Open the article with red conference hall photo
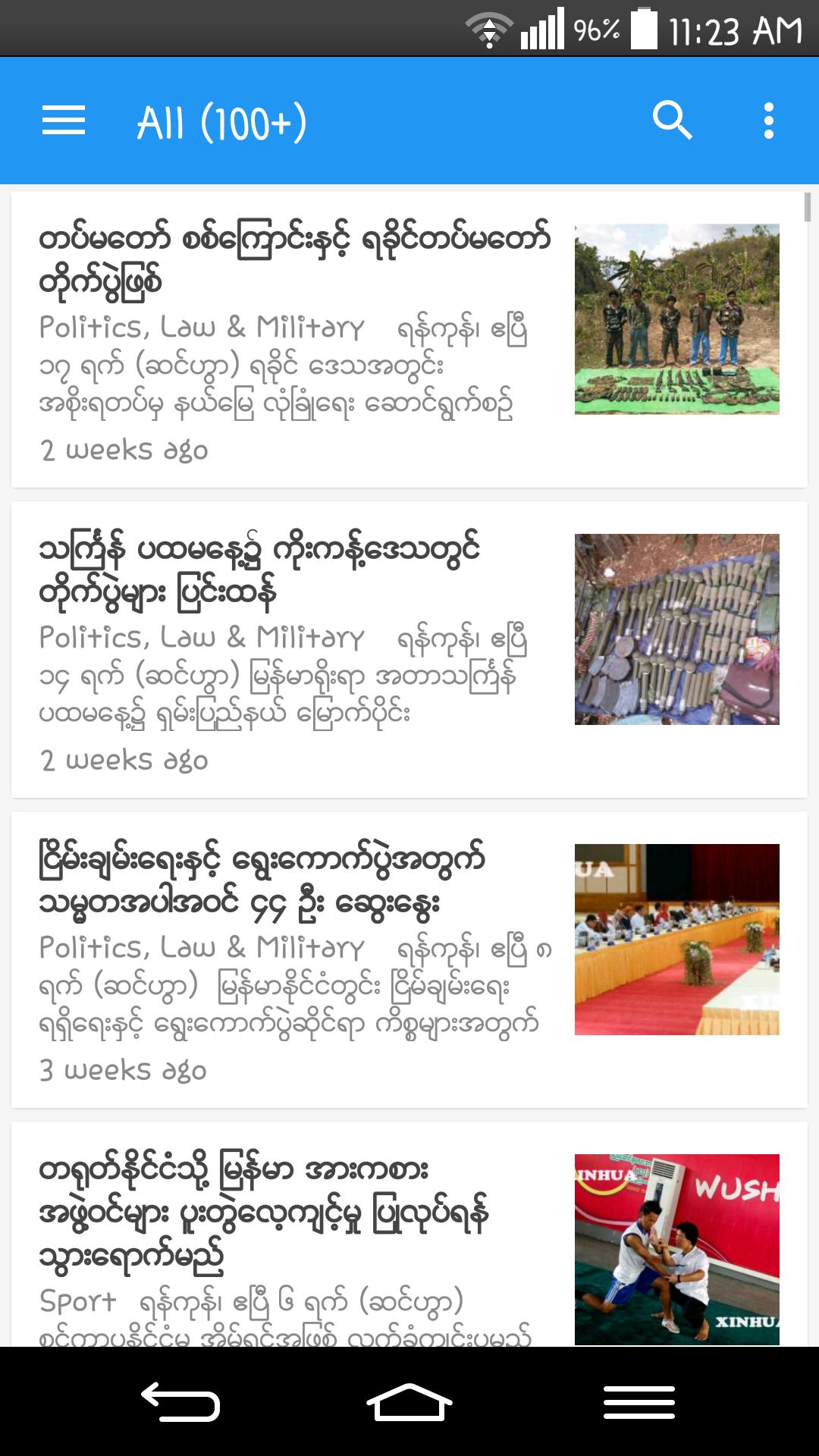819x1456 pixels. (x=409, y=959)
